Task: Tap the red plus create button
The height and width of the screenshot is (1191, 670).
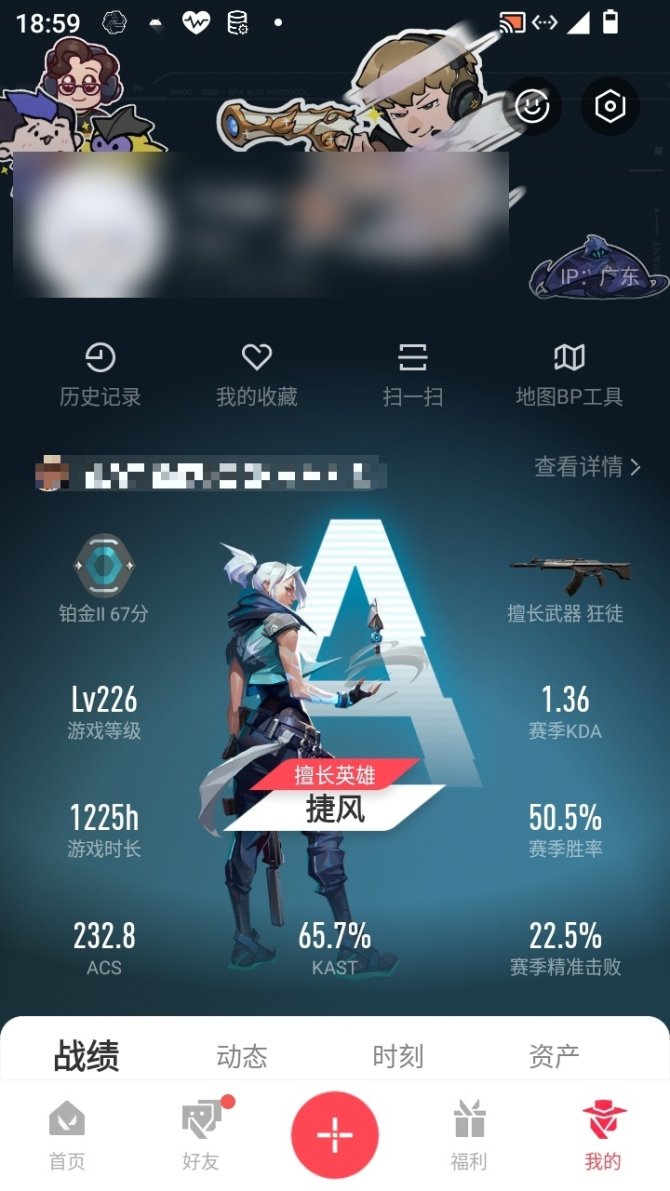Action: pos(335,1135)
